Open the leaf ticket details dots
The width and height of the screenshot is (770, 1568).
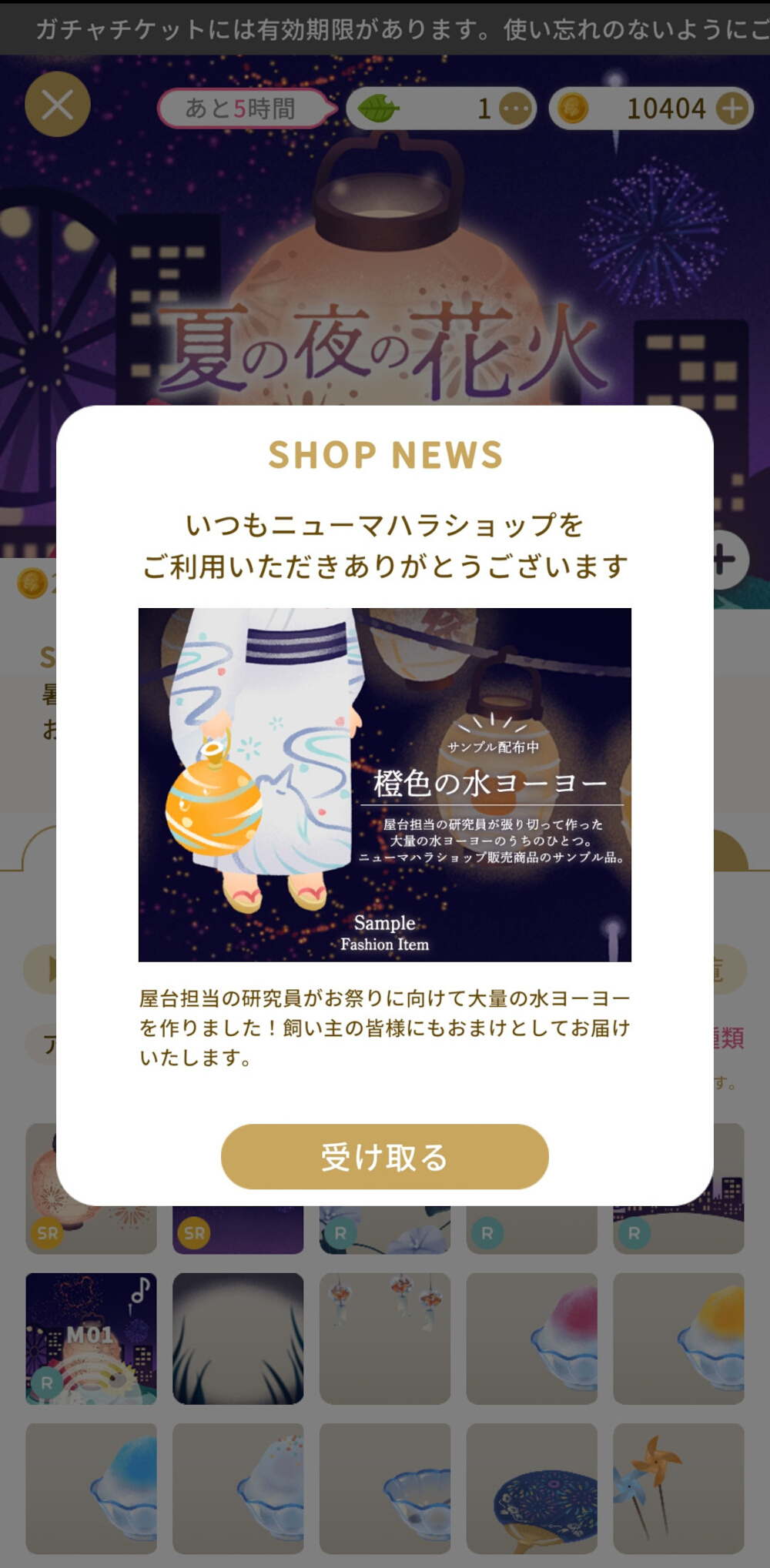click(515, 109)
